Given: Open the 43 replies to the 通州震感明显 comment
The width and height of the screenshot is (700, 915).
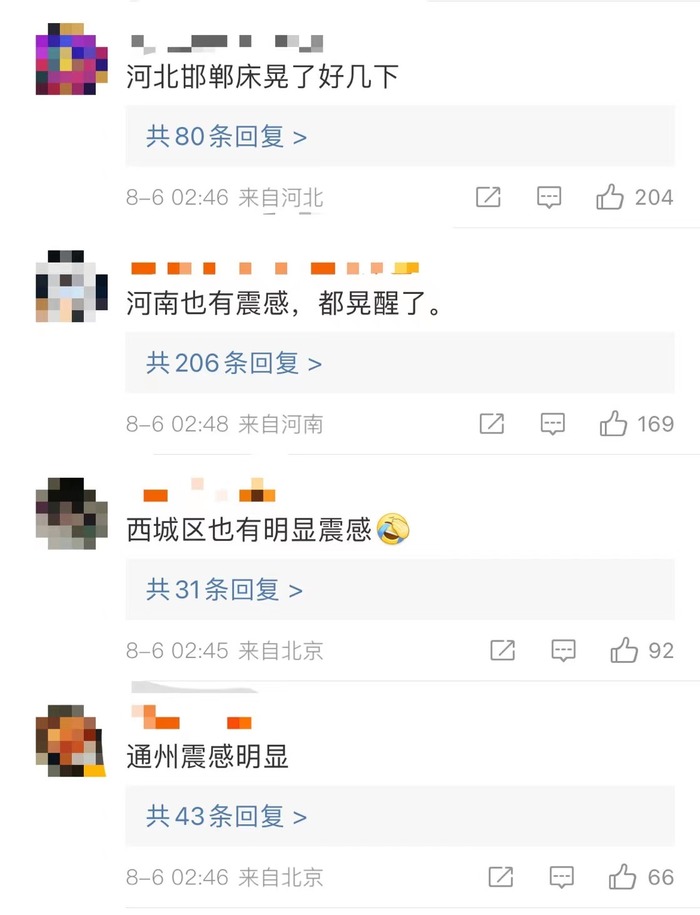Looking at the screenshot, I should pos(226,817).
